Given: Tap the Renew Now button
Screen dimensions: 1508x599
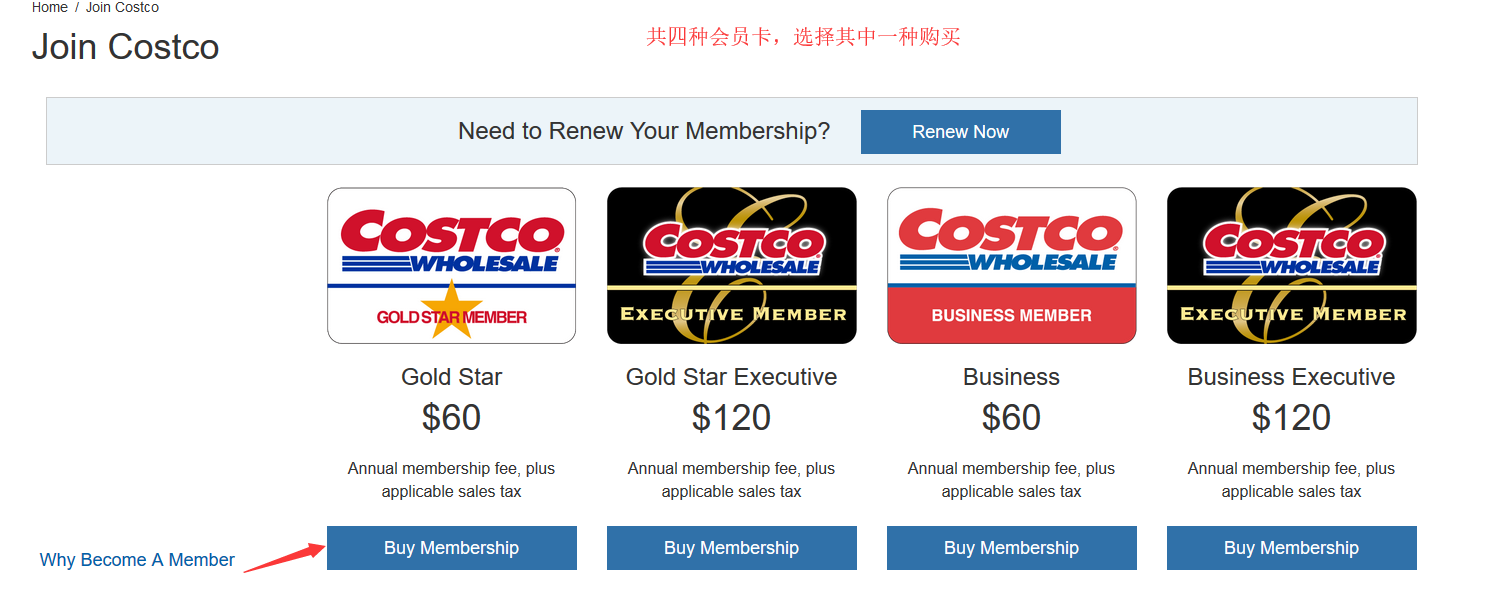Looking at the screenshot, I should click(x=960, y=132).
